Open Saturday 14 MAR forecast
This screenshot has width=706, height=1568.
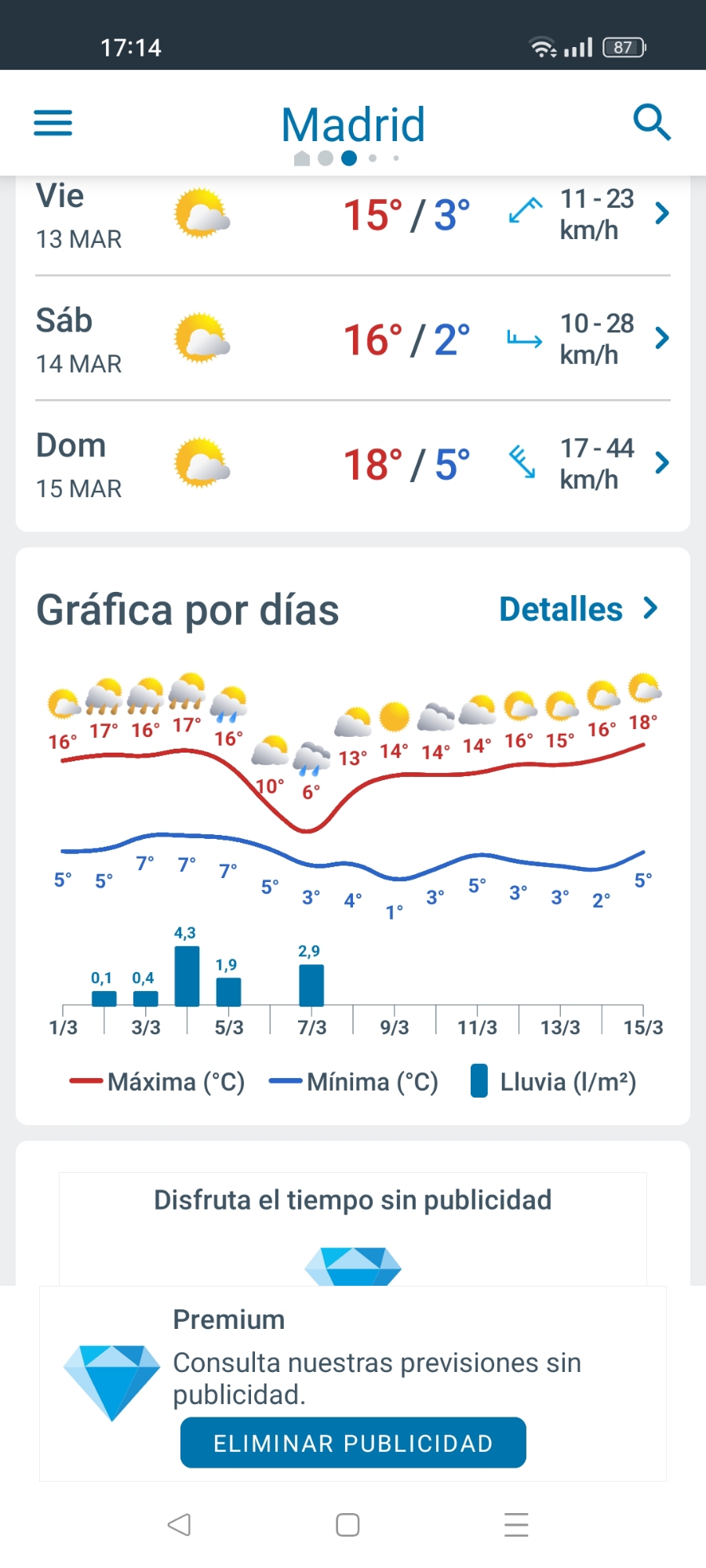(353, 339)
